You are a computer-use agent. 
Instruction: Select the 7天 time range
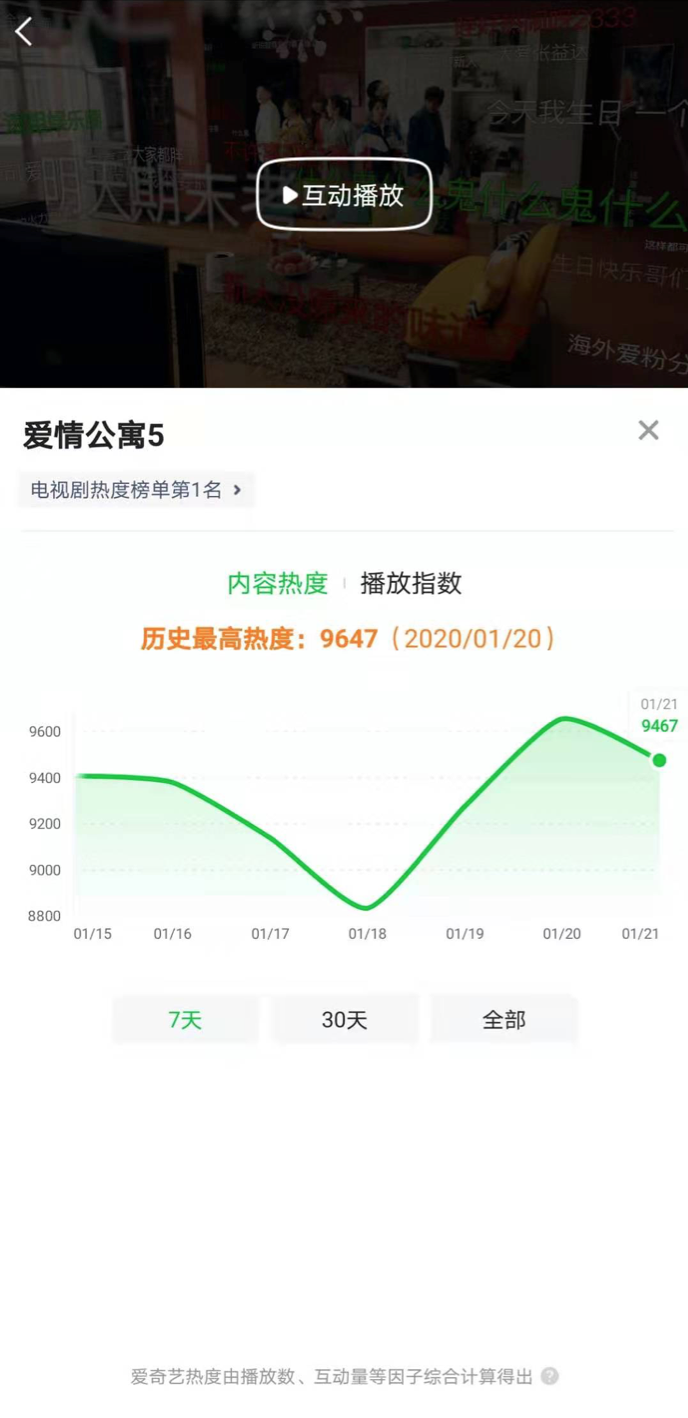[185, 1020]
